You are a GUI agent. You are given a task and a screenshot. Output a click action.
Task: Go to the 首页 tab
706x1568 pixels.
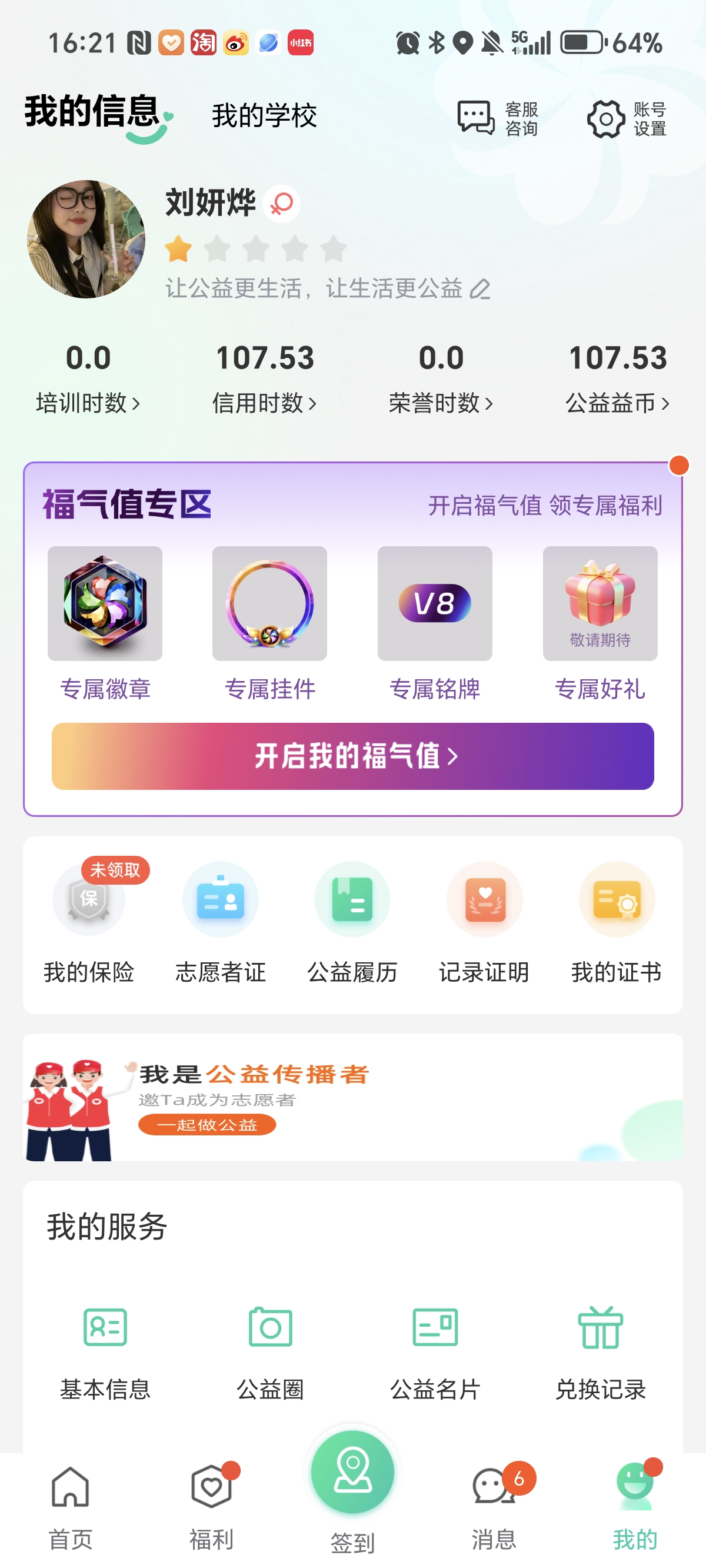coord(71,1507)
